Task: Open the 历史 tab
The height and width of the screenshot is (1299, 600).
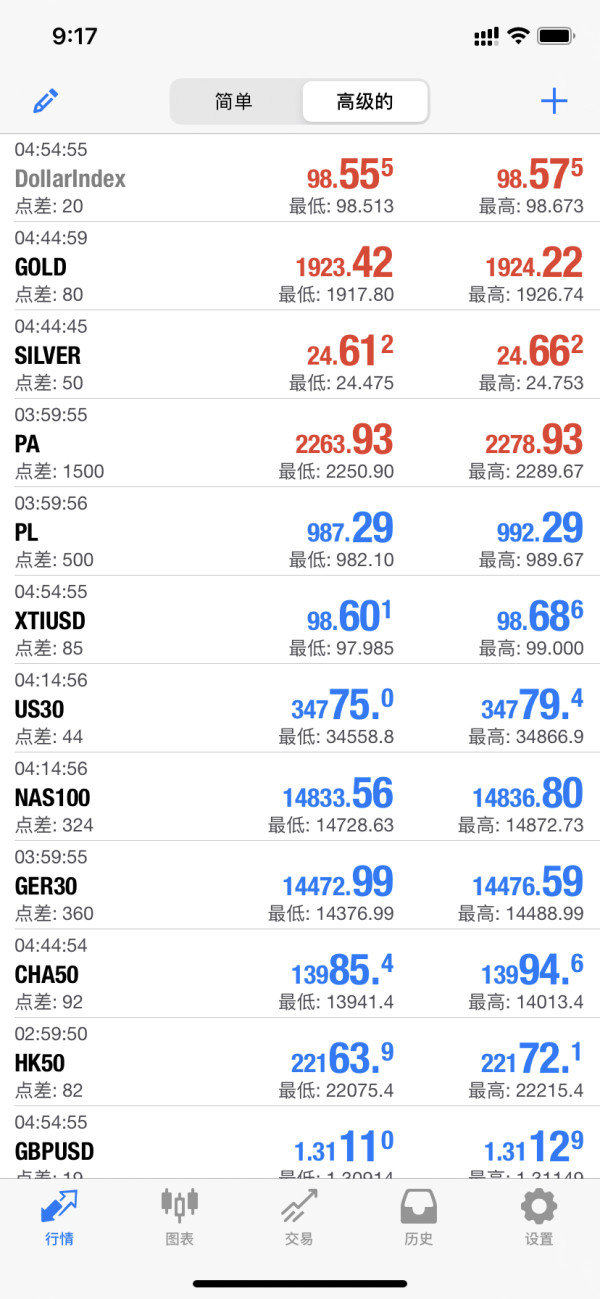Action: 419,1217
